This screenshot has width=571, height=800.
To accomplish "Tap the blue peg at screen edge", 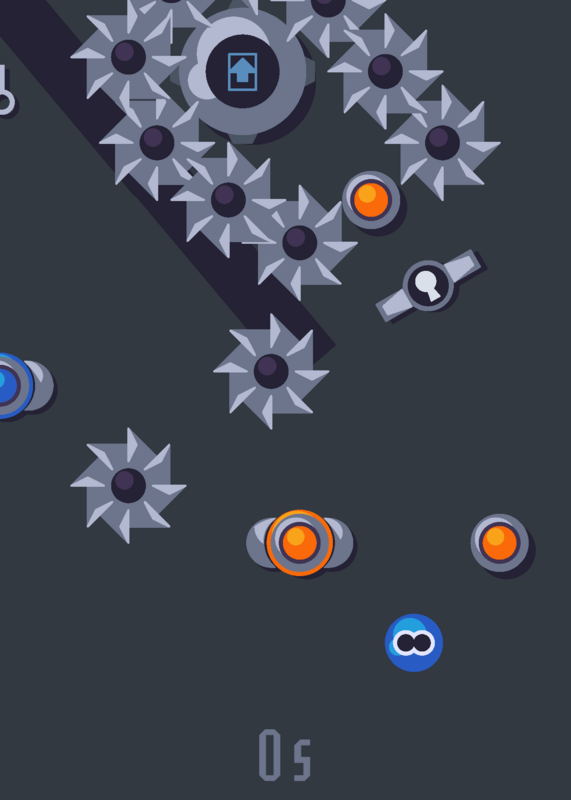I will click(15, 386).
